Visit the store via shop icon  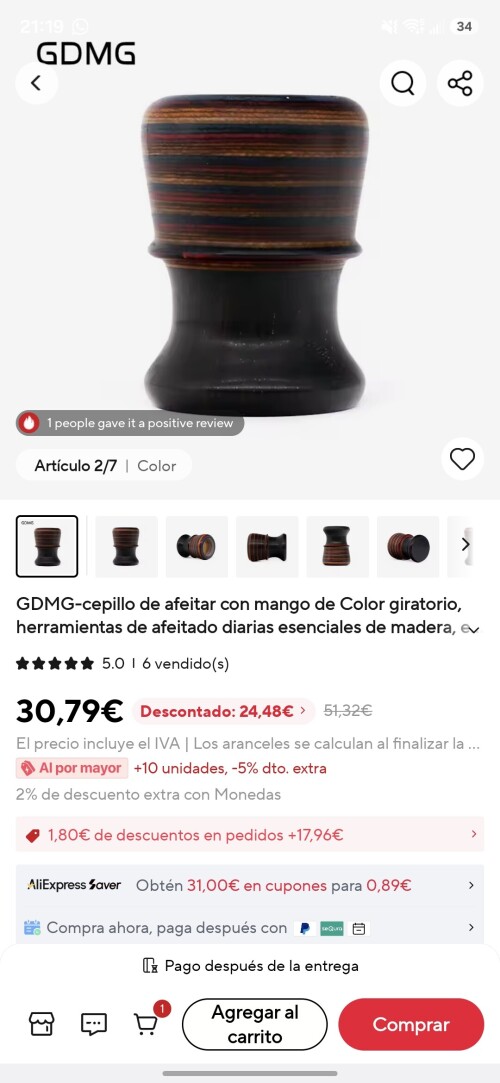point(41,1024)
